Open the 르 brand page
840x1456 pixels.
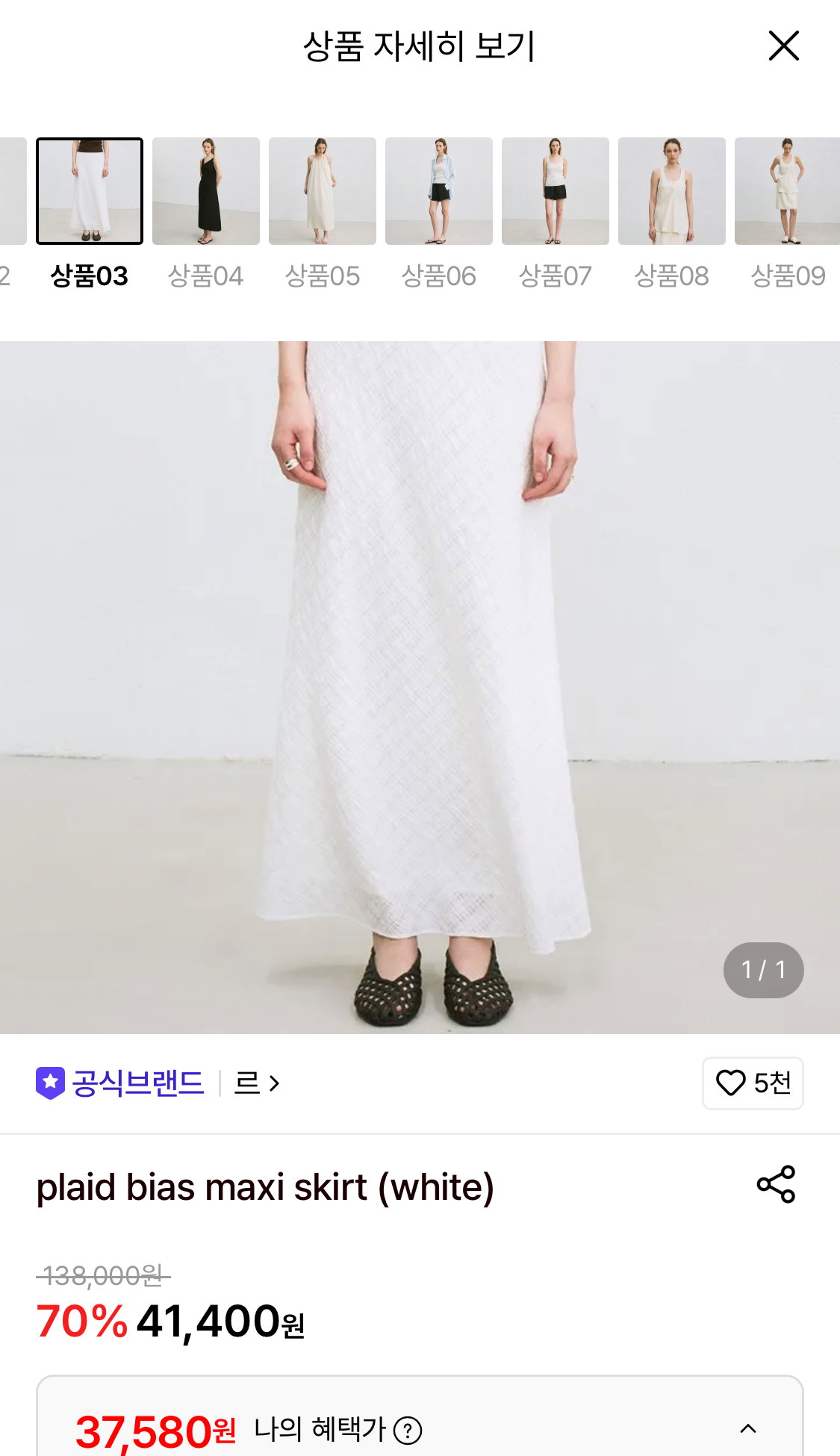click(257, 1083)
